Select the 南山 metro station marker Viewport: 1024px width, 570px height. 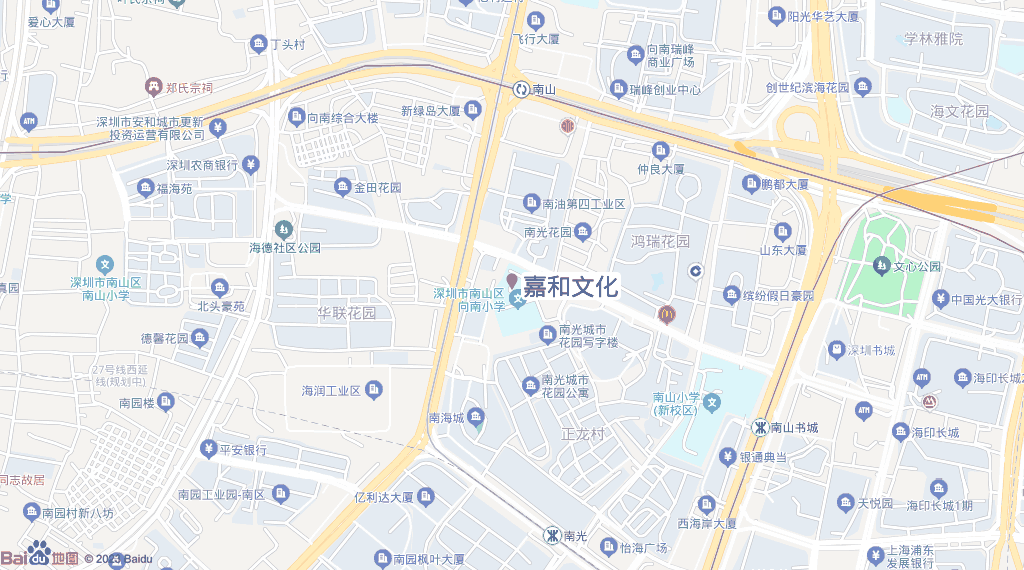pos(521,90)
